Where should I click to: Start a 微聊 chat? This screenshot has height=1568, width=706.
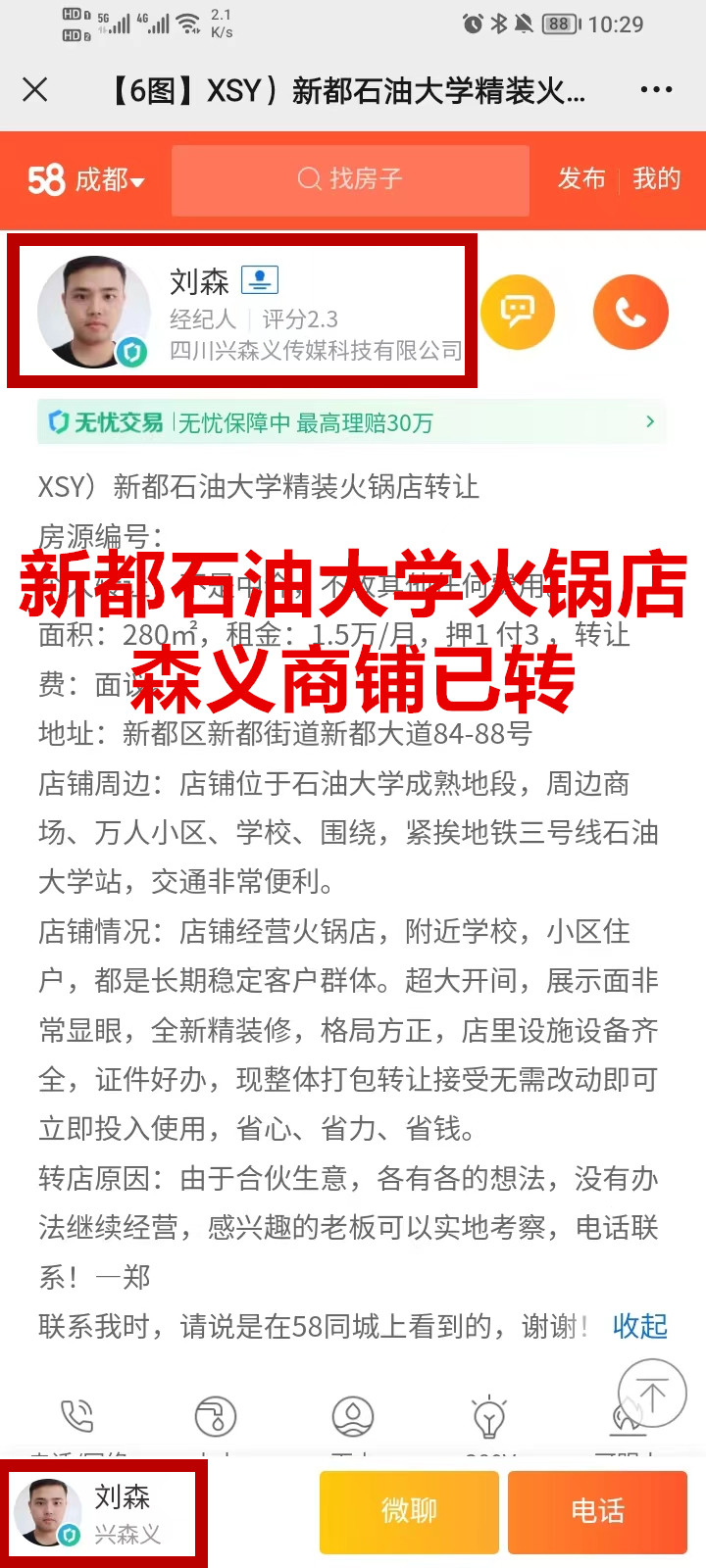[409, 1511]
